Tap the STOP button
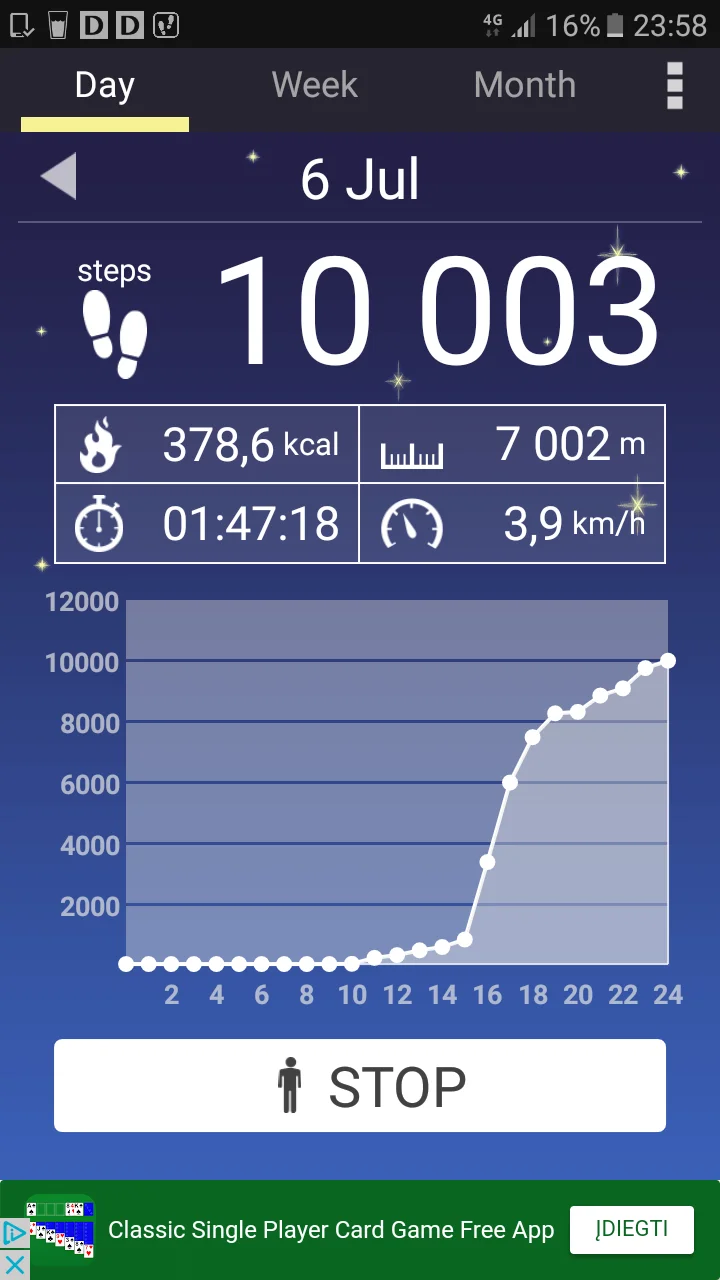720x1280 pixels. 360,1086
